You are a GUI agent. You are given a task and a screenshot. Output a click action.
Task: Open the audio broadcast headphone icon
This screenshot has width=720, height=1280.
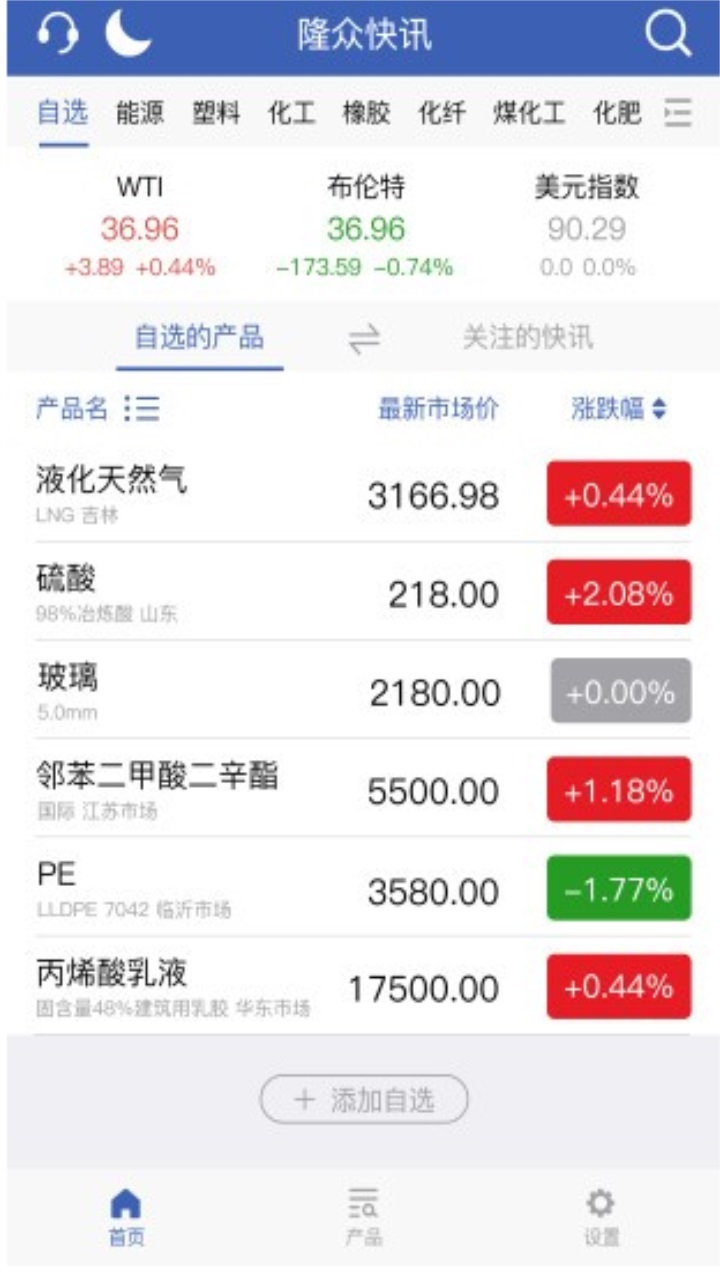click(60, 33)
